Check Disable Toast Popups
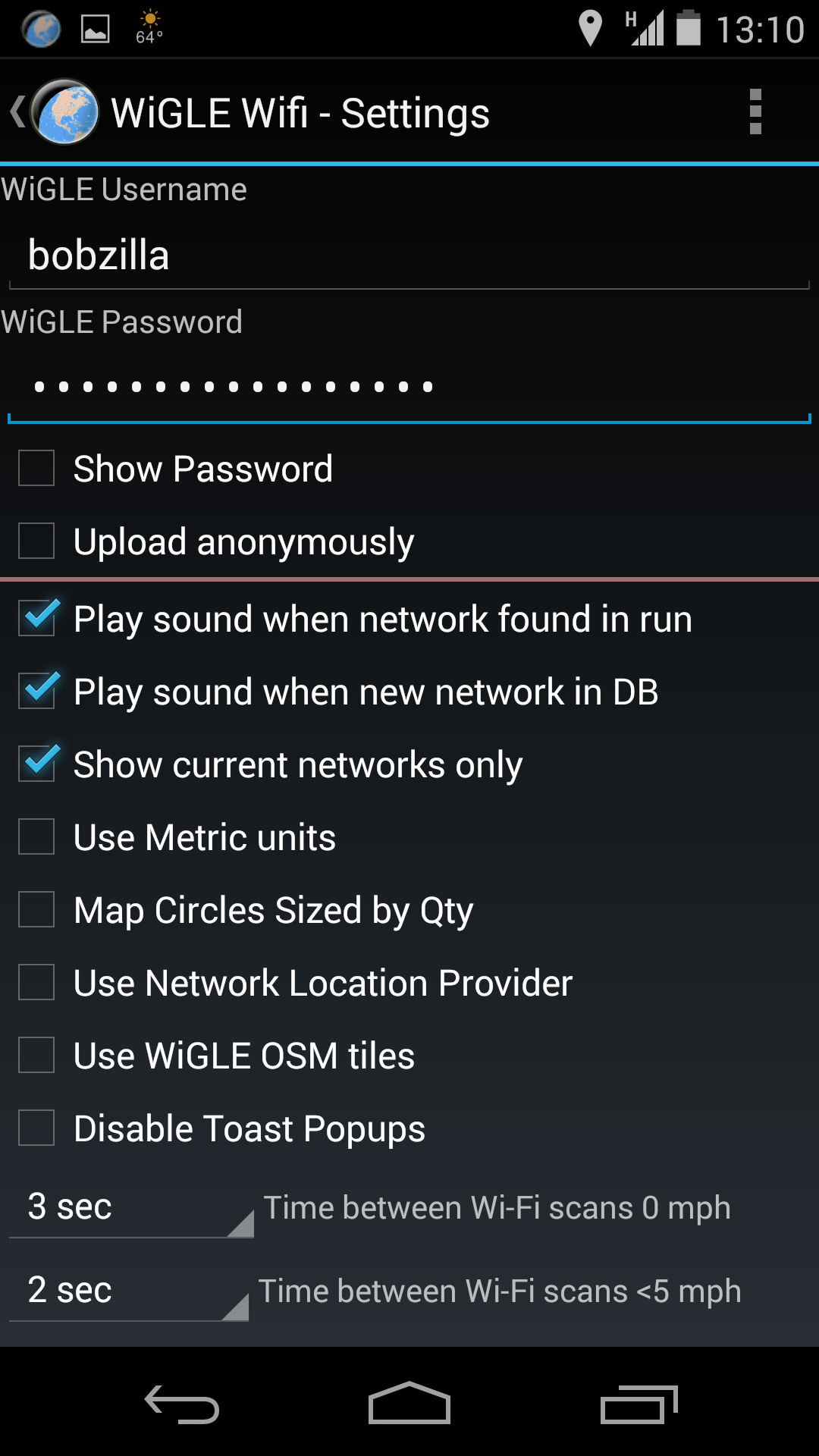Screen dimensions: 819x1456 click(36, 1128)
